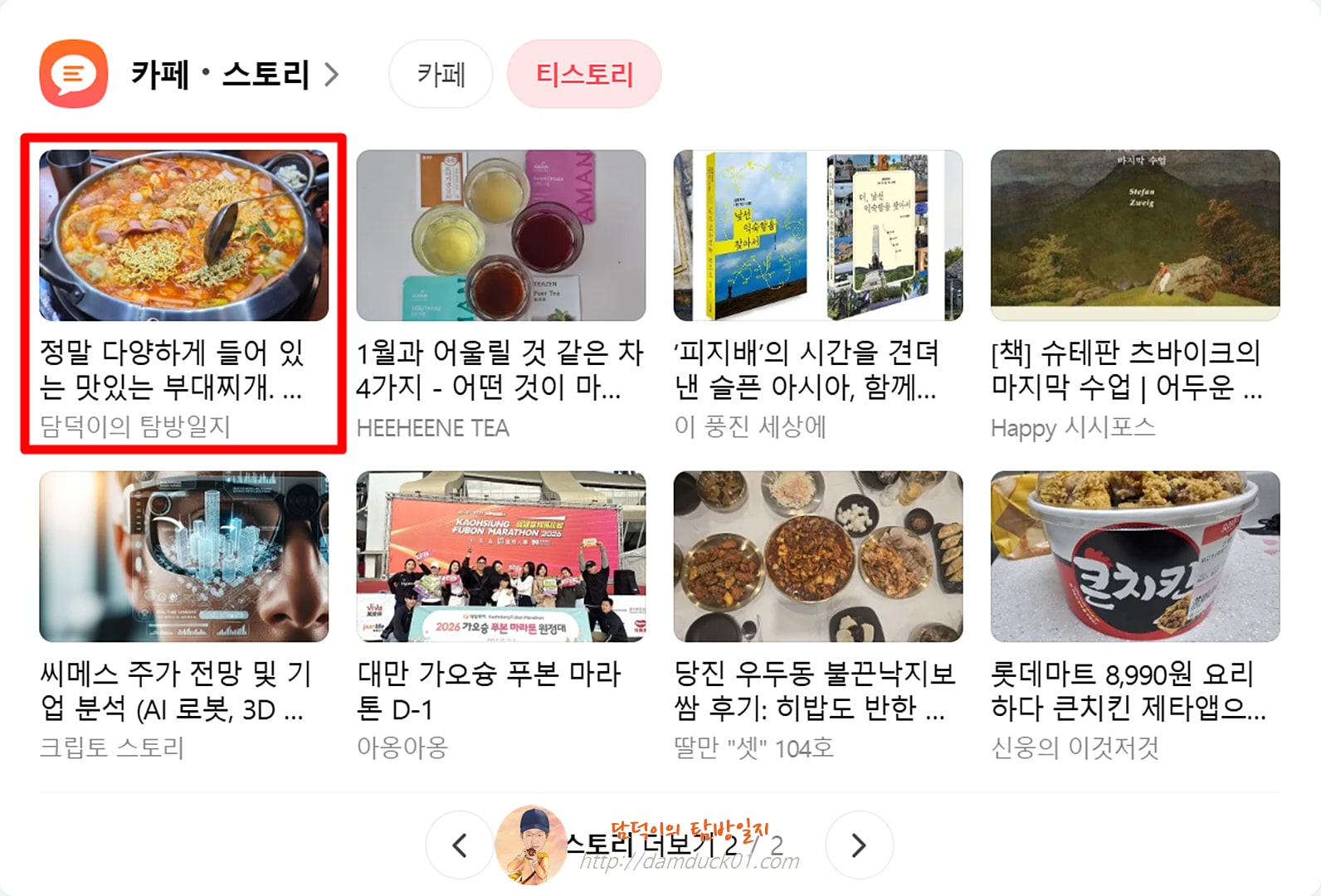Open the 롯데마트 큰치킨 post
This screenshot has width=1321, height=896.
tap(1135, 616)
